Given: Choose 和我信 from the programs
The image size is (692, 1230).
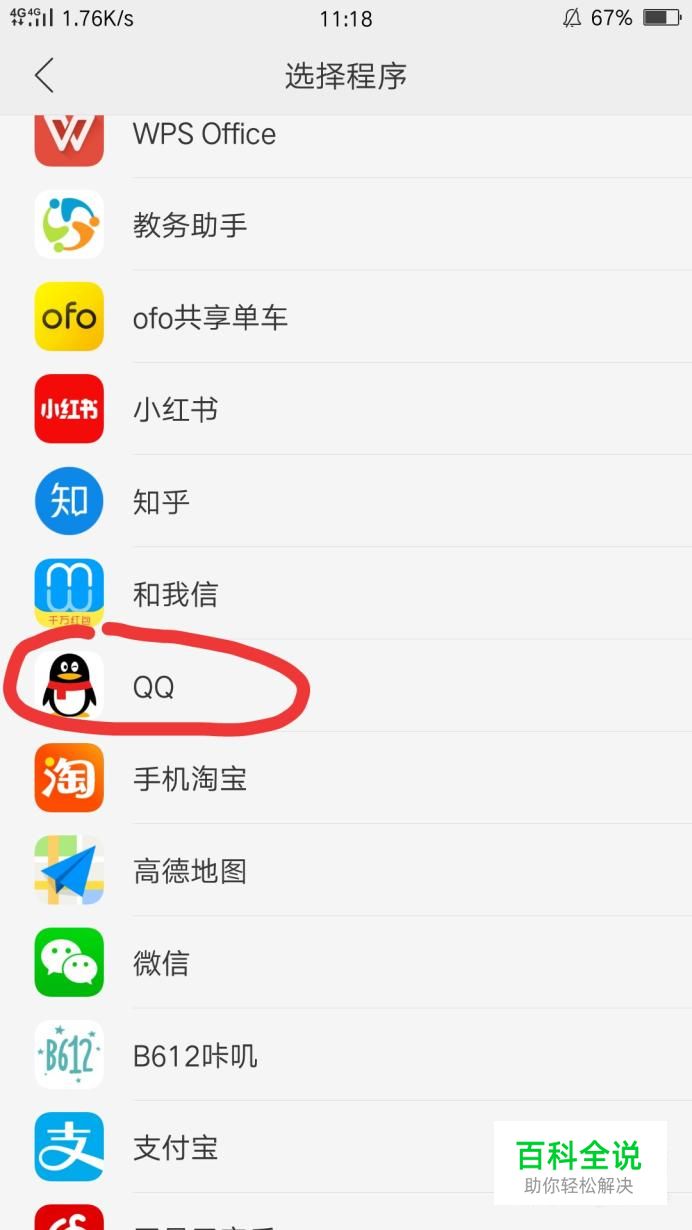Looking at the screenshot, I should (346, 594).
